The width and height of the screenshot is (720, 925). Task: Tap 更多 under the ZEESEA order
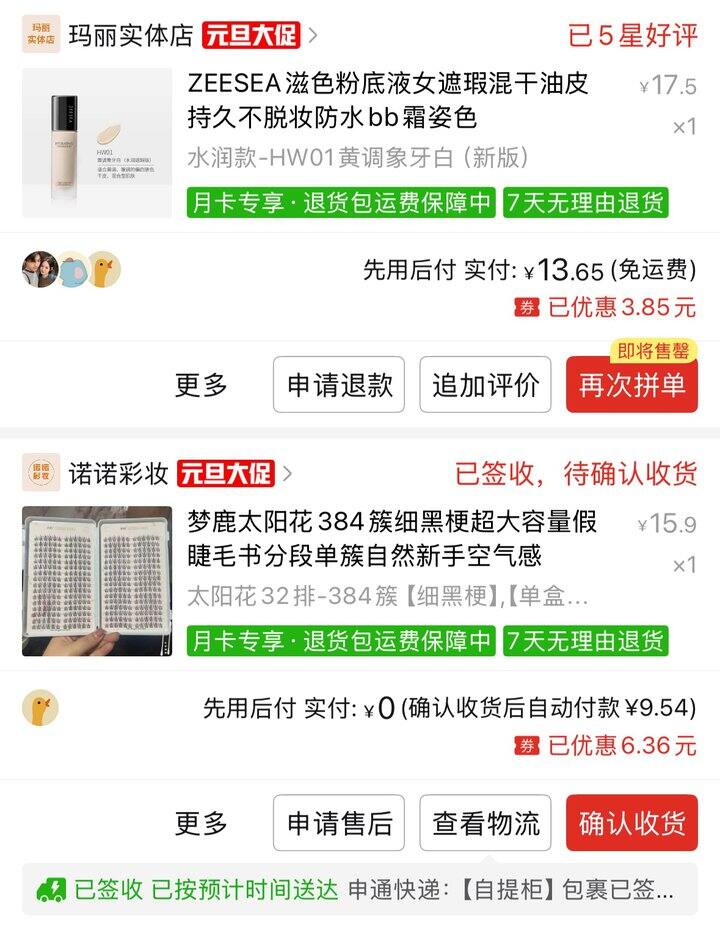[201, 385]
